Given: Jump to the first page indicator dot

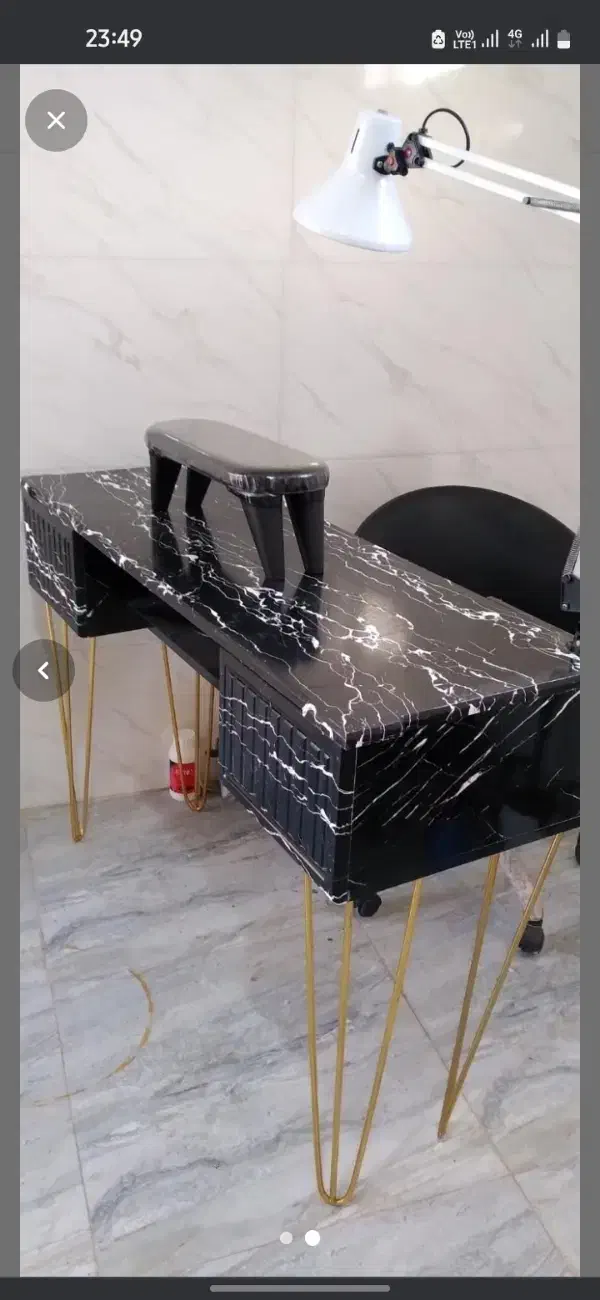Looking at the screenshot, I should (x=286, y=1238).
